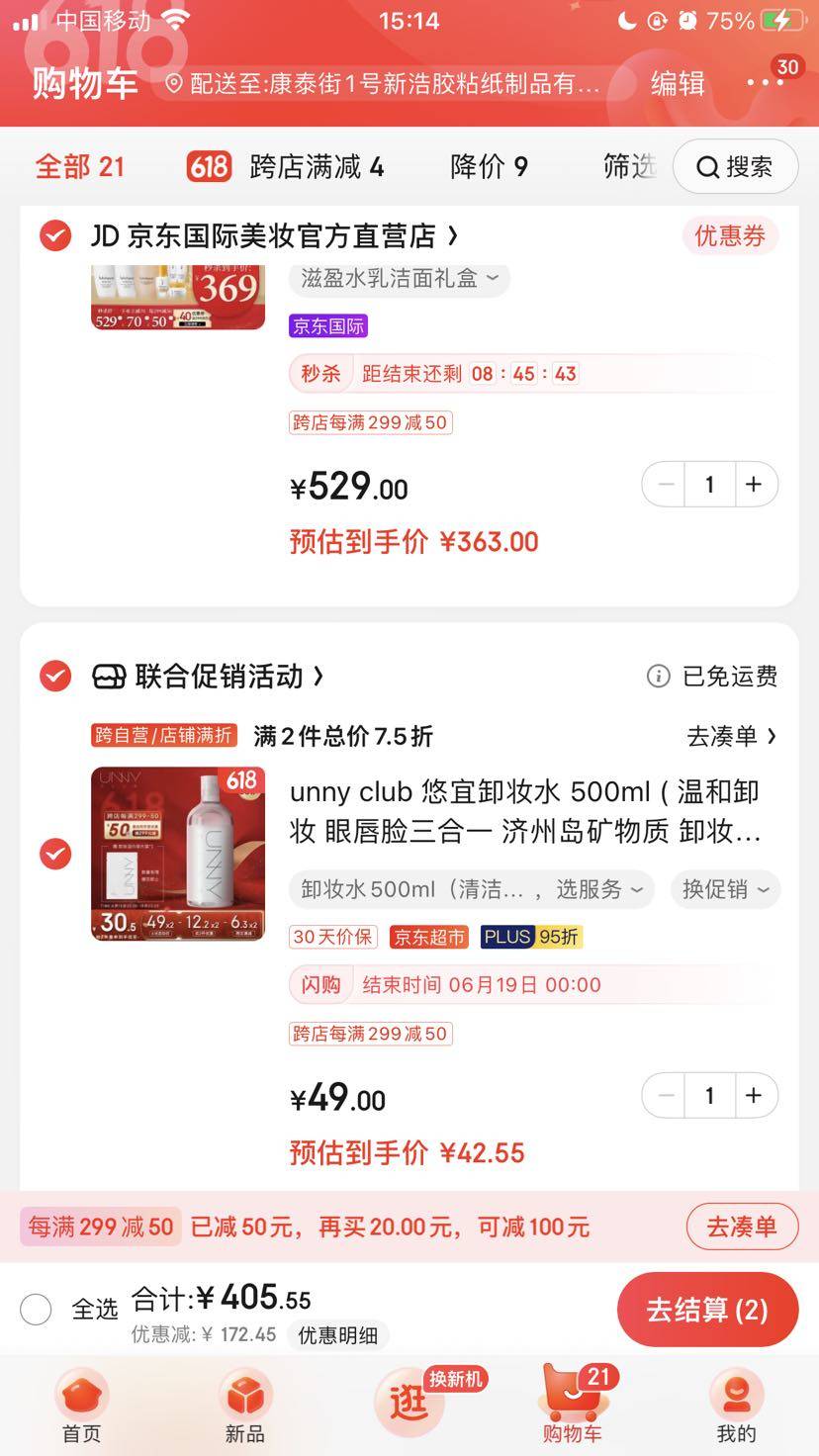
Task: Get the store 优惠券 coupons
Action: point(730,236)
